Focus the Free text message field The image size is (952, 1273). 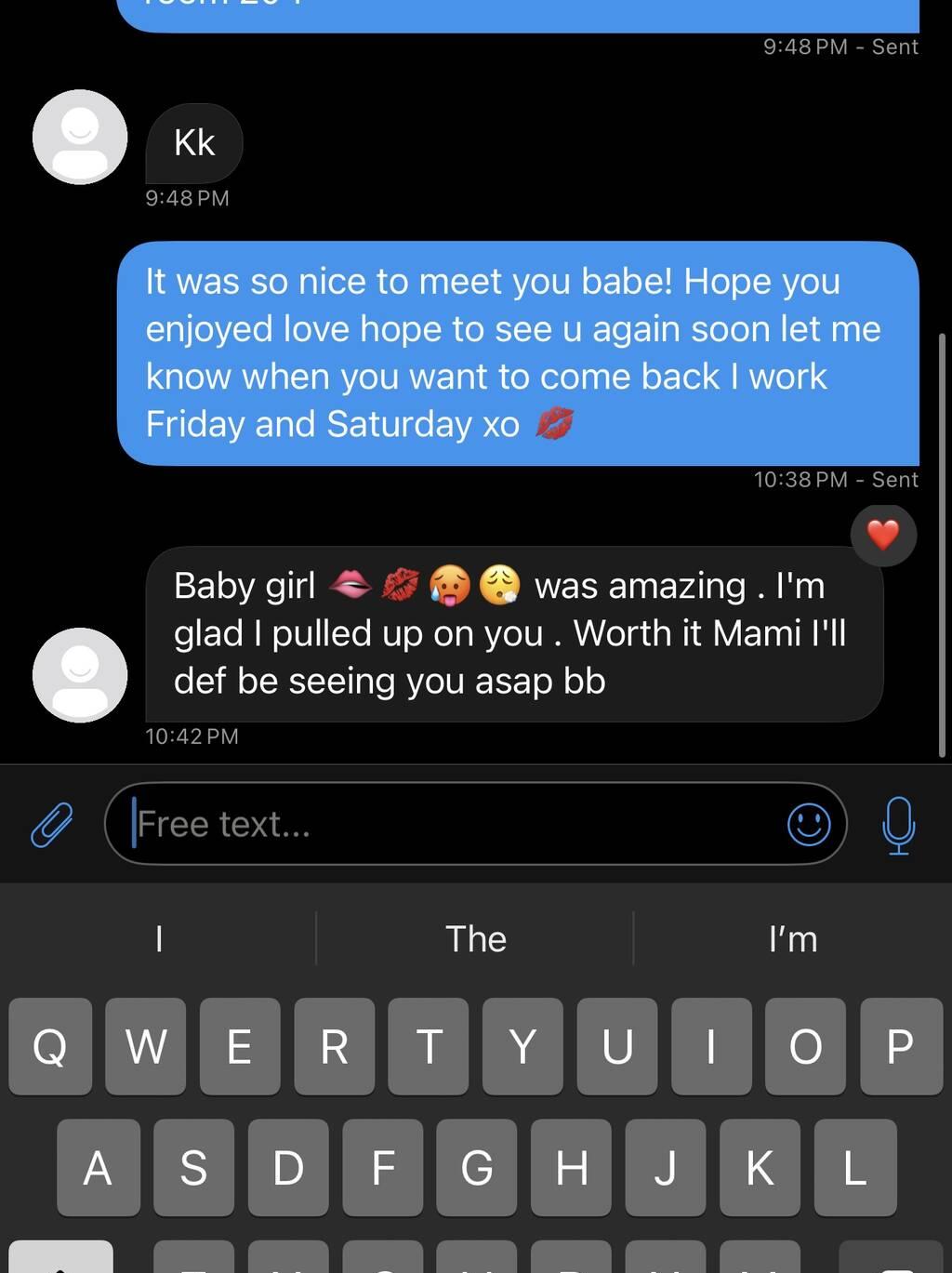point(446,825)
